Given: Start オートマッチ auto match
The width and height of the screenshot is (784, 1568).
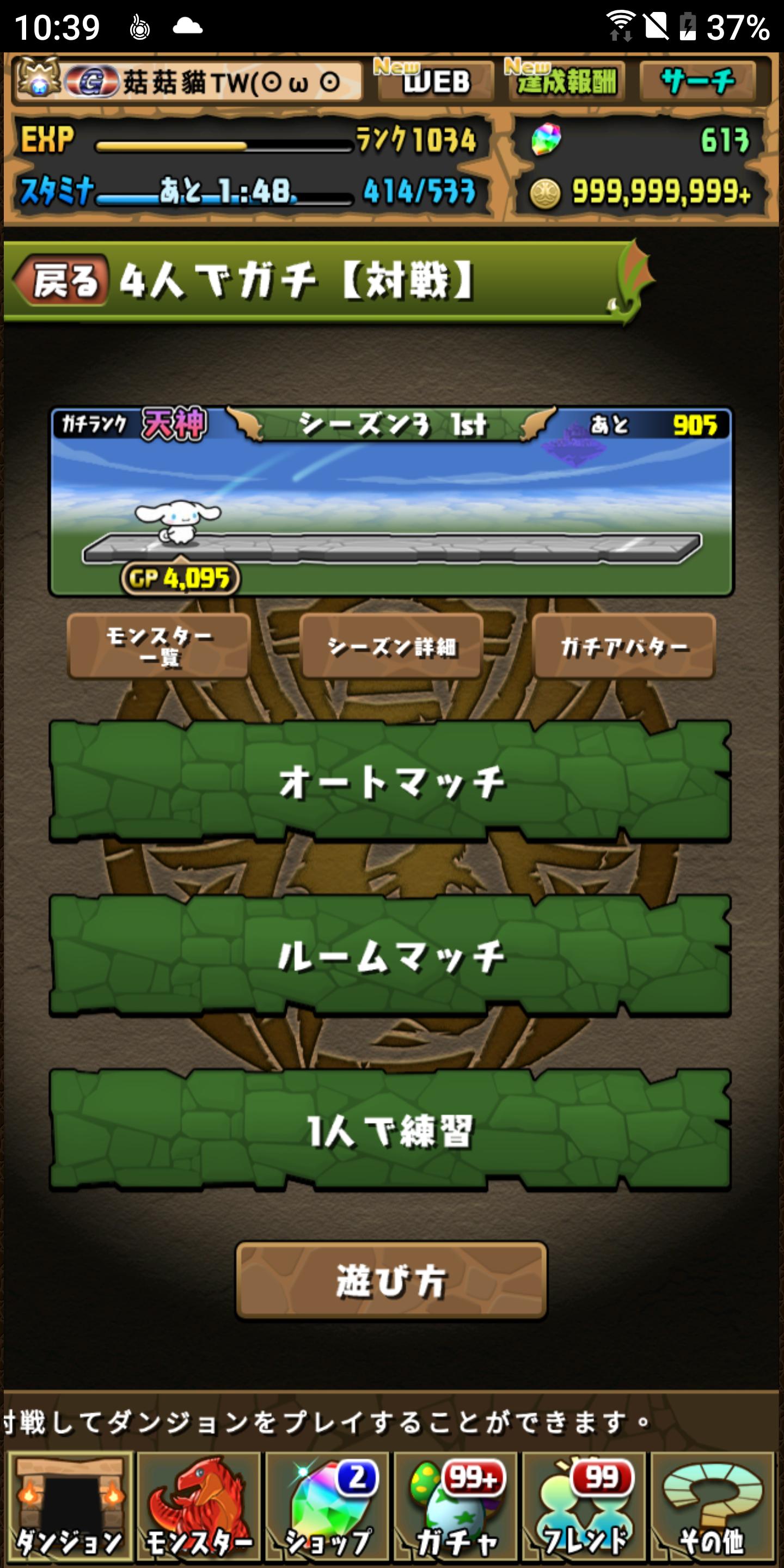Looking at the screenshot, I should [x=391, y=782].
